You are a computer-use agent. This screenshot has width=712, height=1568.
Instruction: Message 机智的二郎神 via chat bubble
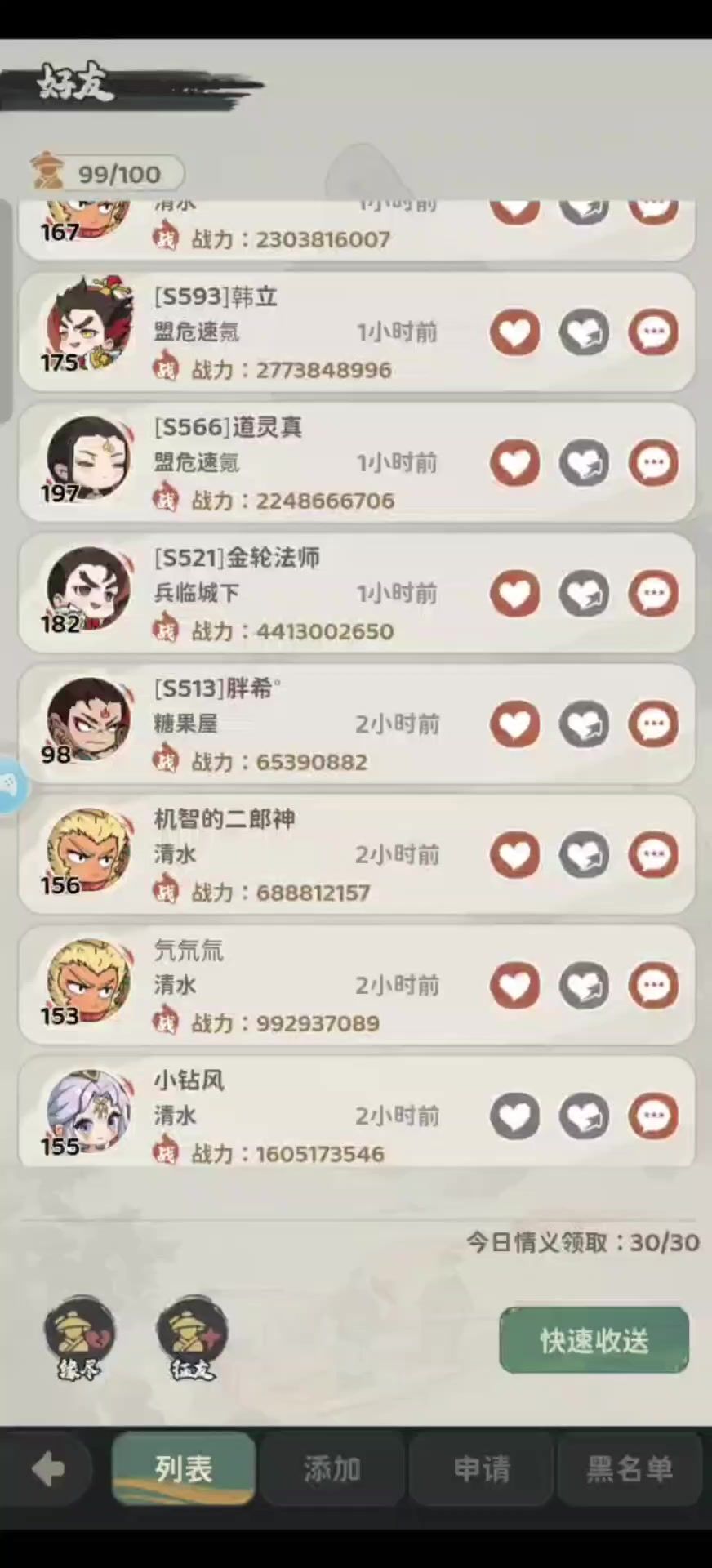click(653, 855)
